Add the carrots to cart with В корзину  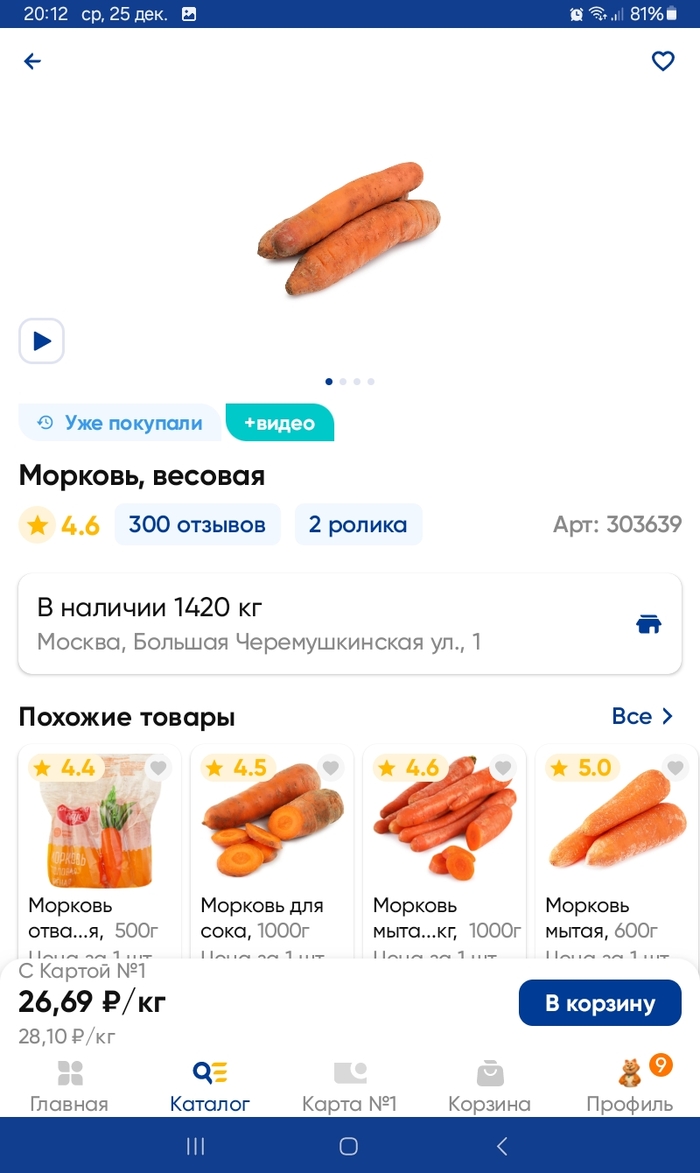coord(600,1003)
